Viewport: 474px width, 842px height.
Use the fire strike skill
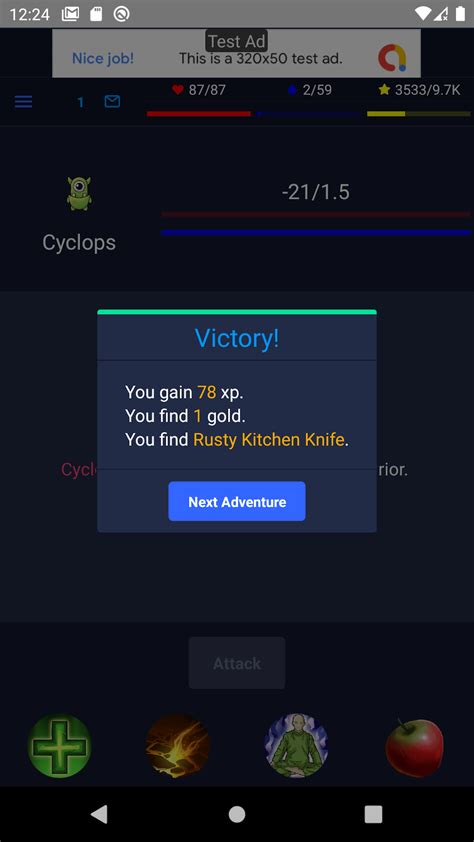[x=178, y=746]
